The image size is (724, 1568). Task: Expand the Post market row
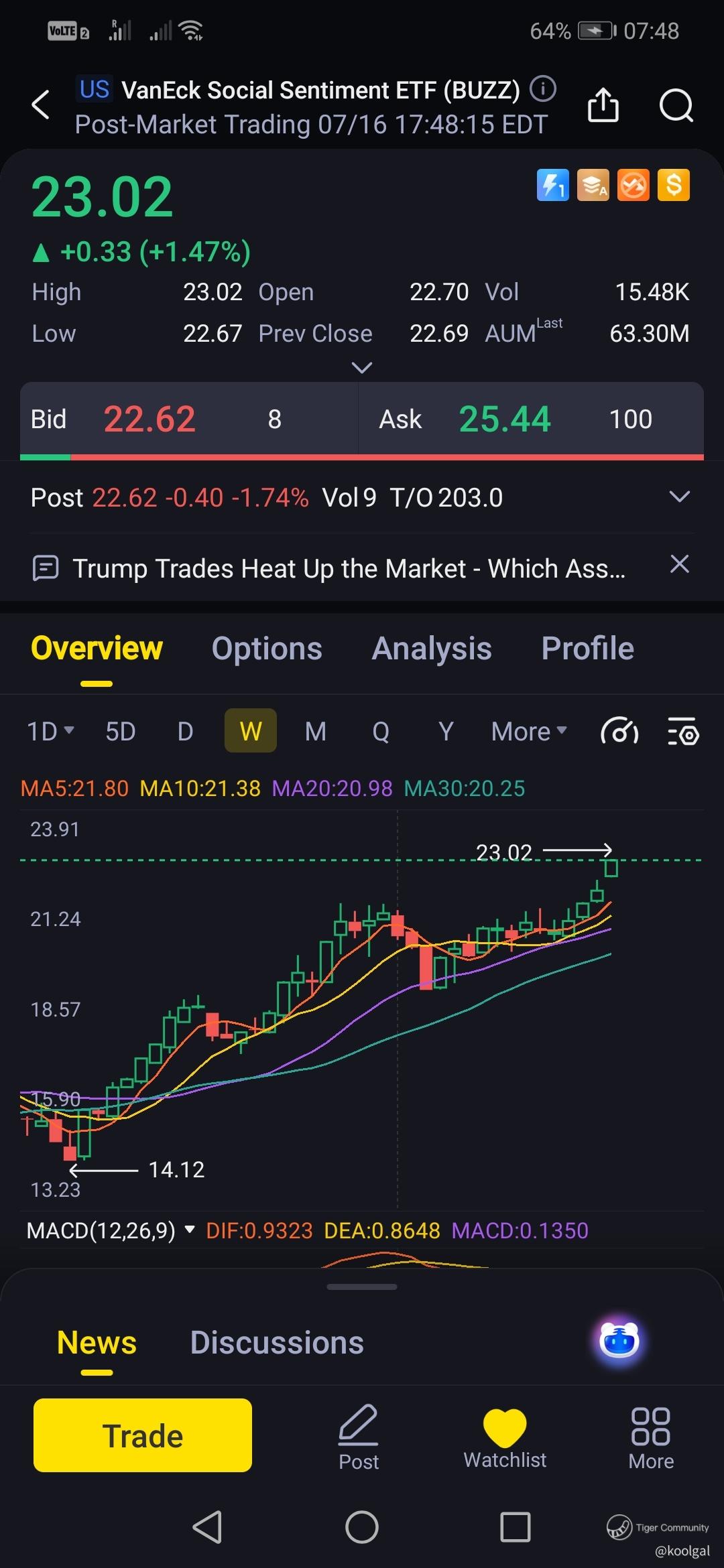tap(679, 497)
